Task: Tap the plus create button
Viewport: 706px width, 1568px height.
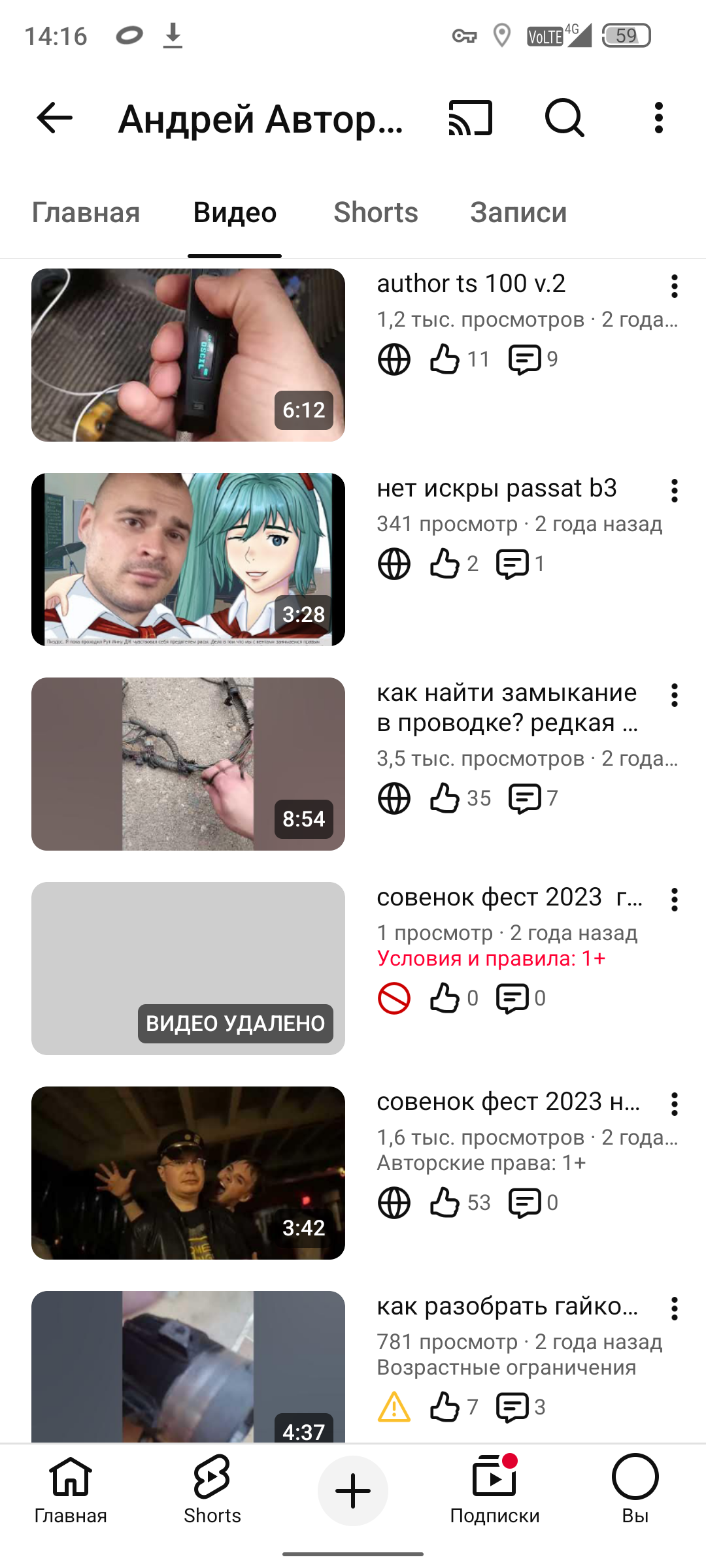Action: pyautogui.click(x=353, y=1491)
